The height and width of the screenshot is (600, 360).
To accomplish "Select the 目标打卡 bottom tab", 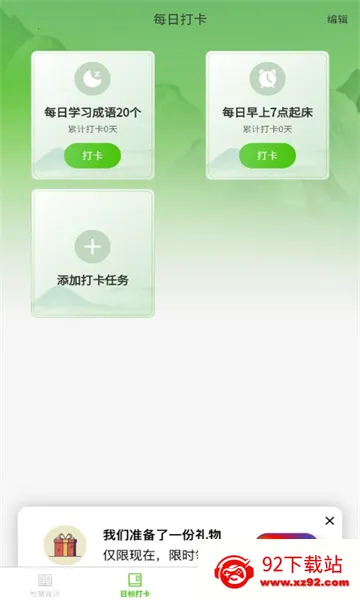I will (135, 584).
